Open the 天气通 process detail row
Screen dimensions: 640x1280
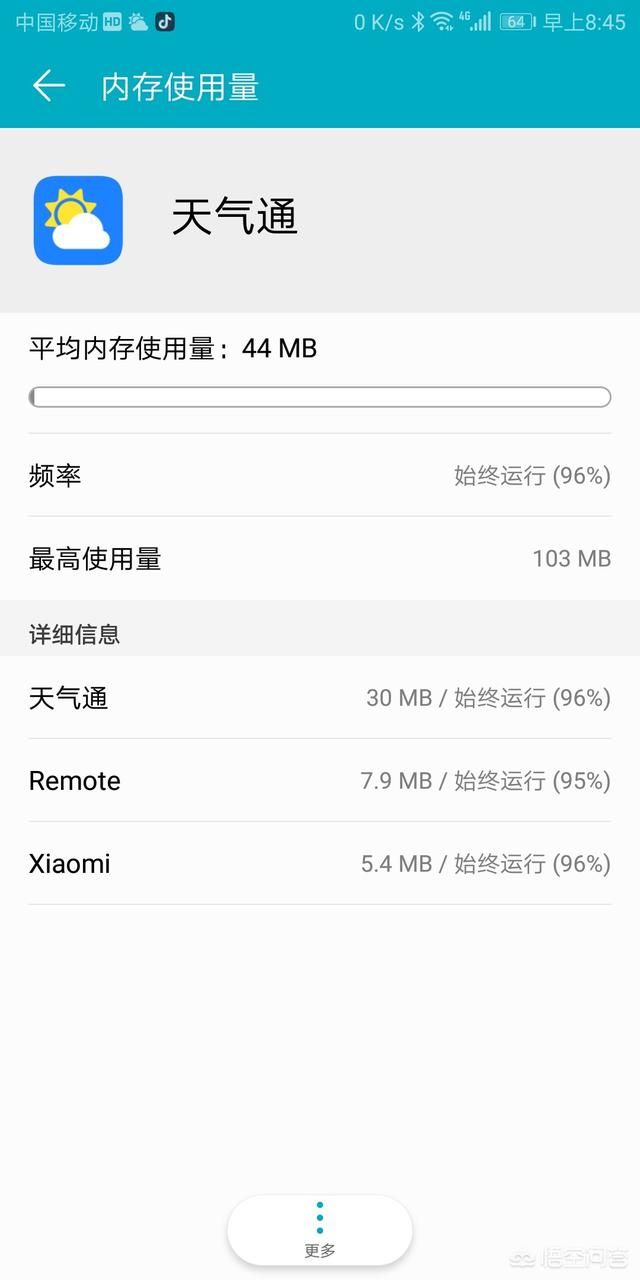coord(320,697)
